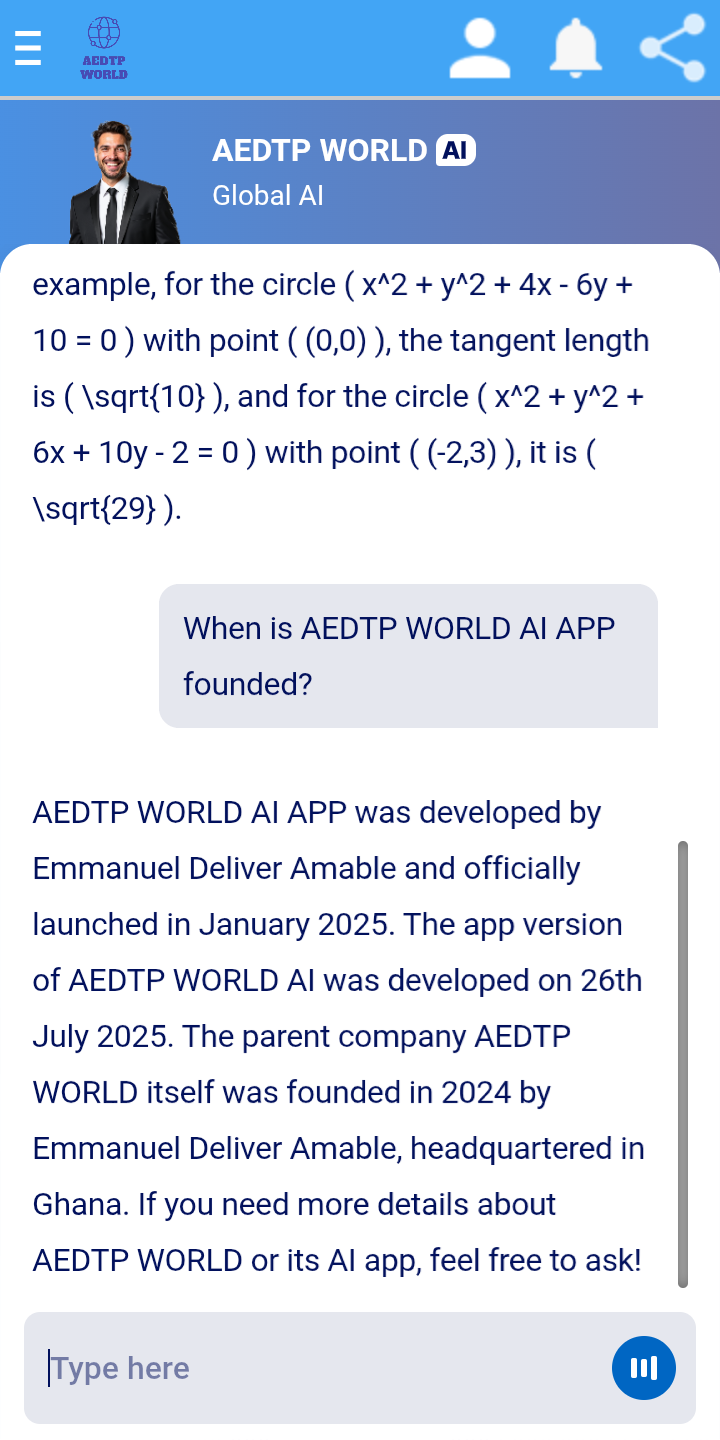Open the user profile icon
The width and height of the screenshot is (720, 1440).
[480, 48]
